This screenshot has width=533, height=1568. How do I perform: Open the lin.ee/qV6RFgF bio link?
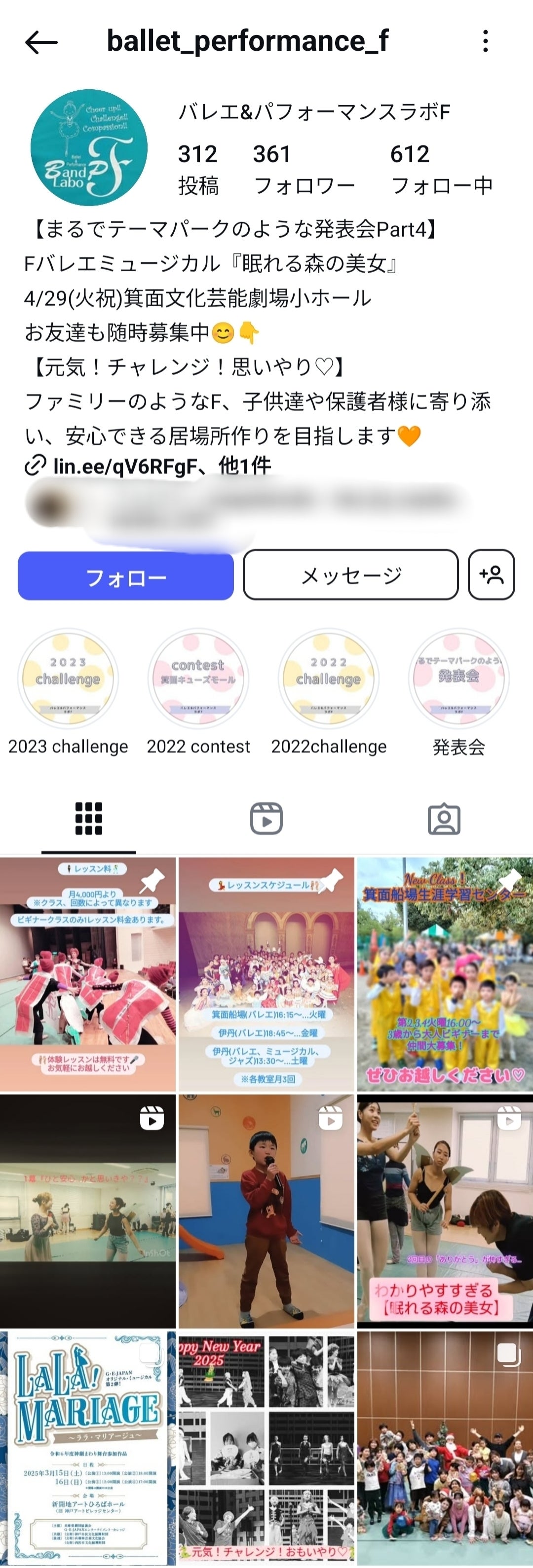click(125, 466)
